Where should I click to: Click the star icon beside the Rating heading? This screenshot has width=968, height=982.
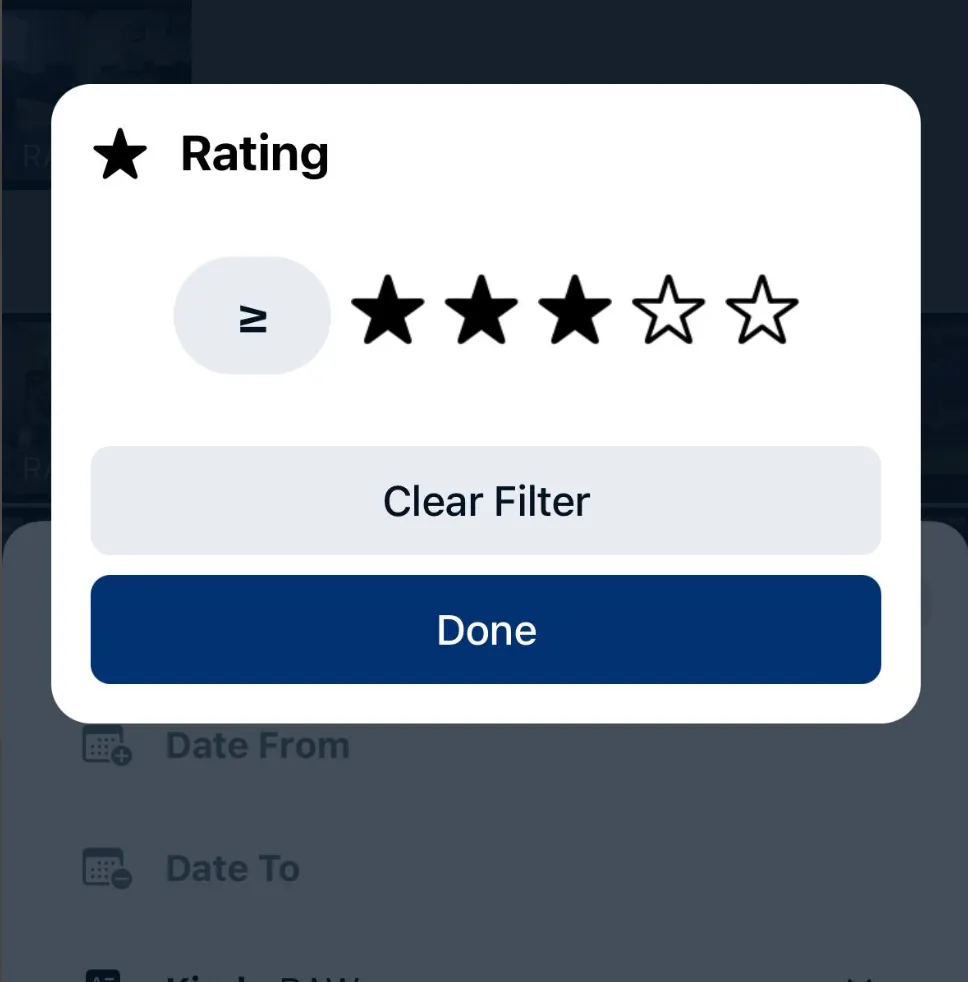118,154
